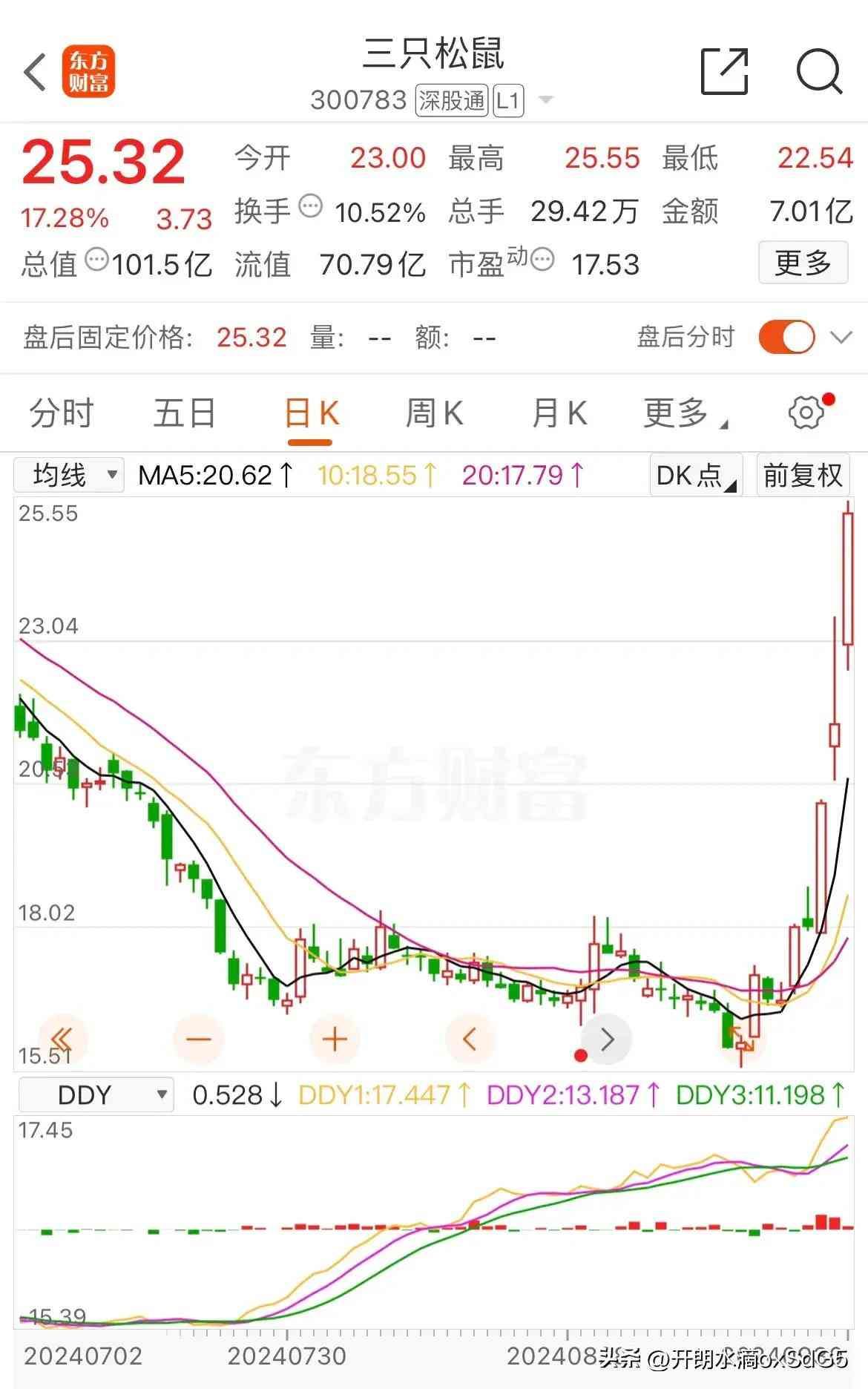Screen dimensions: 868x1389
Task: Select the 周K chart tab
Action: 434,413
